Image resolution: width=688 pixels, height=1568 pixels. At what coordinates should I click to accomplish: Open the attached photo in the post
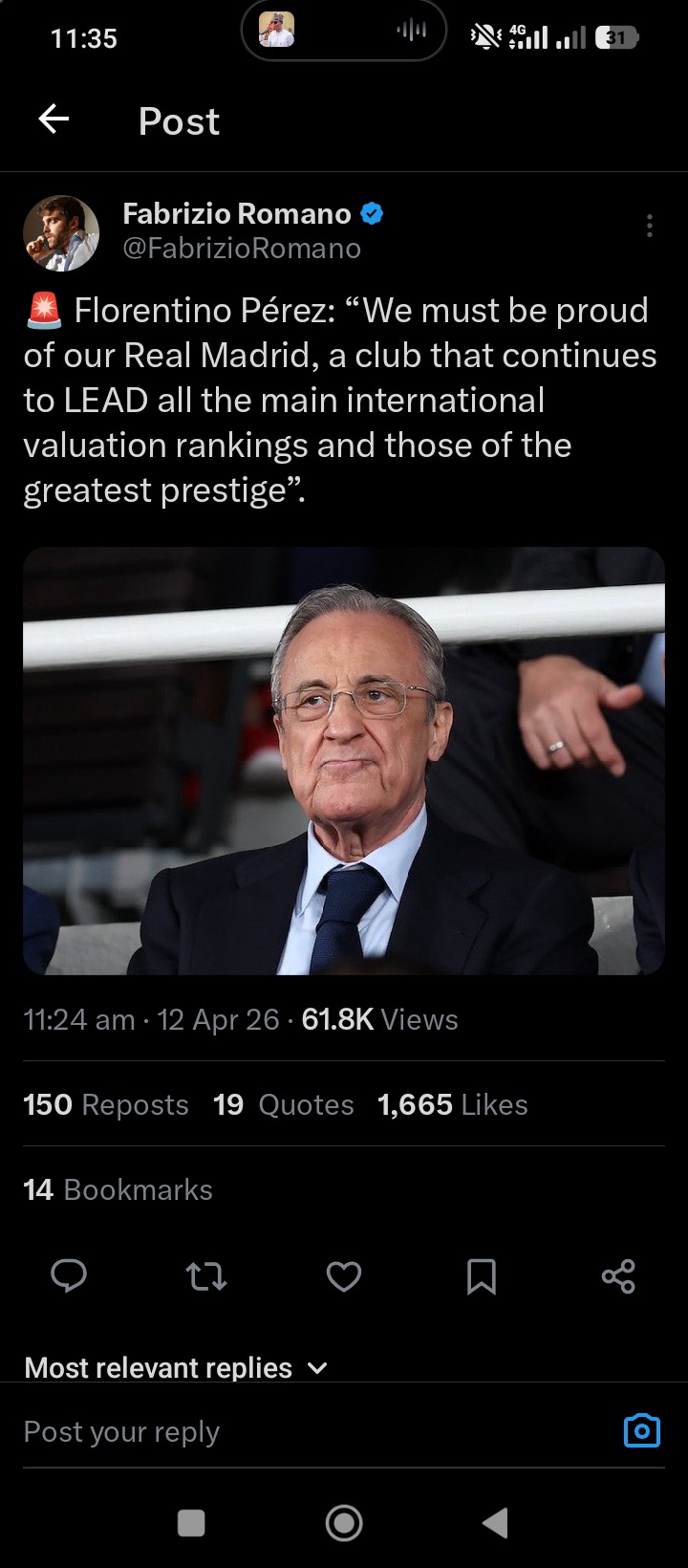tap(344, 761)
